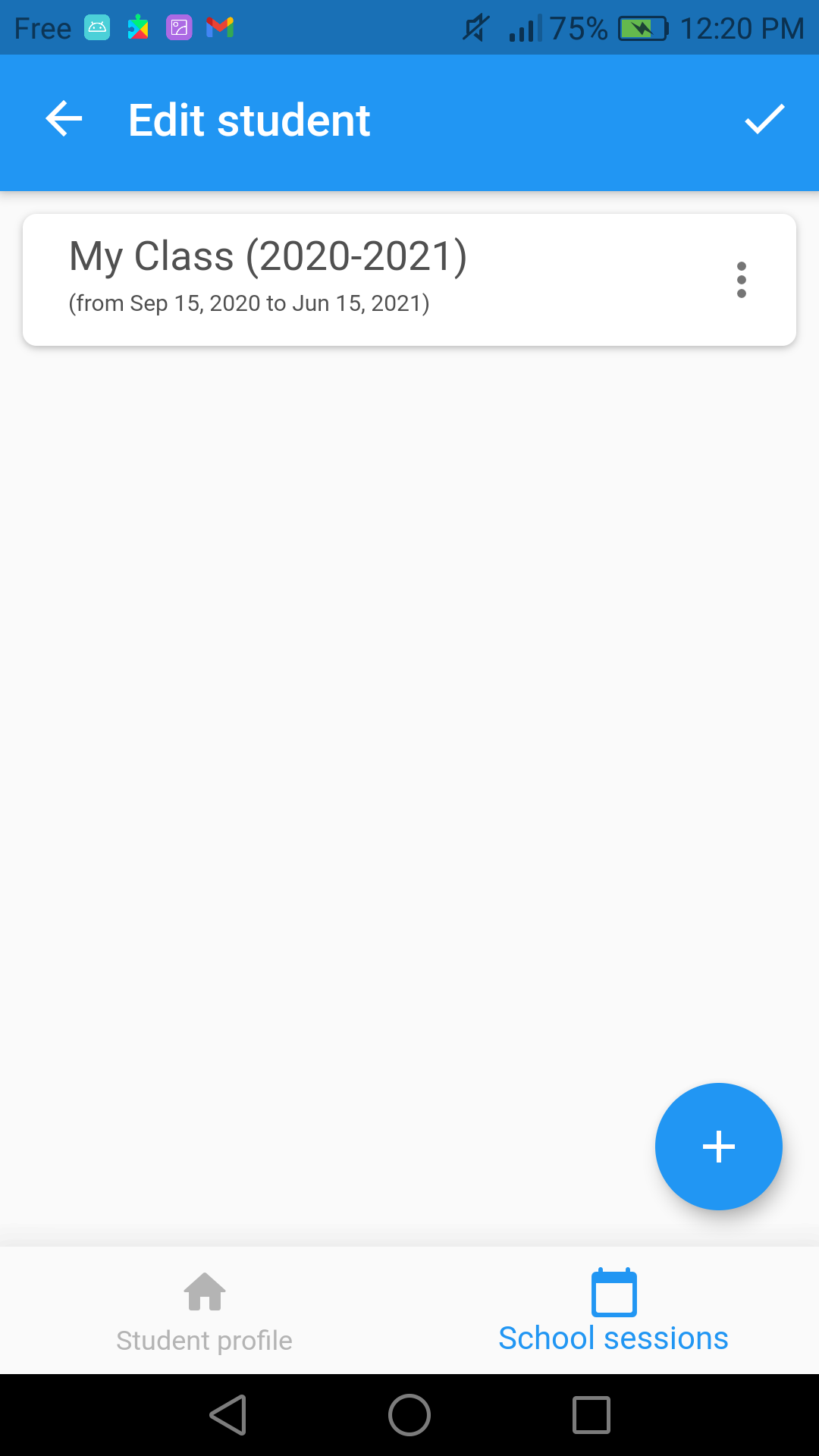Save changes with the checkmark icon
This screenshot has width=819, height=1456.
click(x=764, y=120)
